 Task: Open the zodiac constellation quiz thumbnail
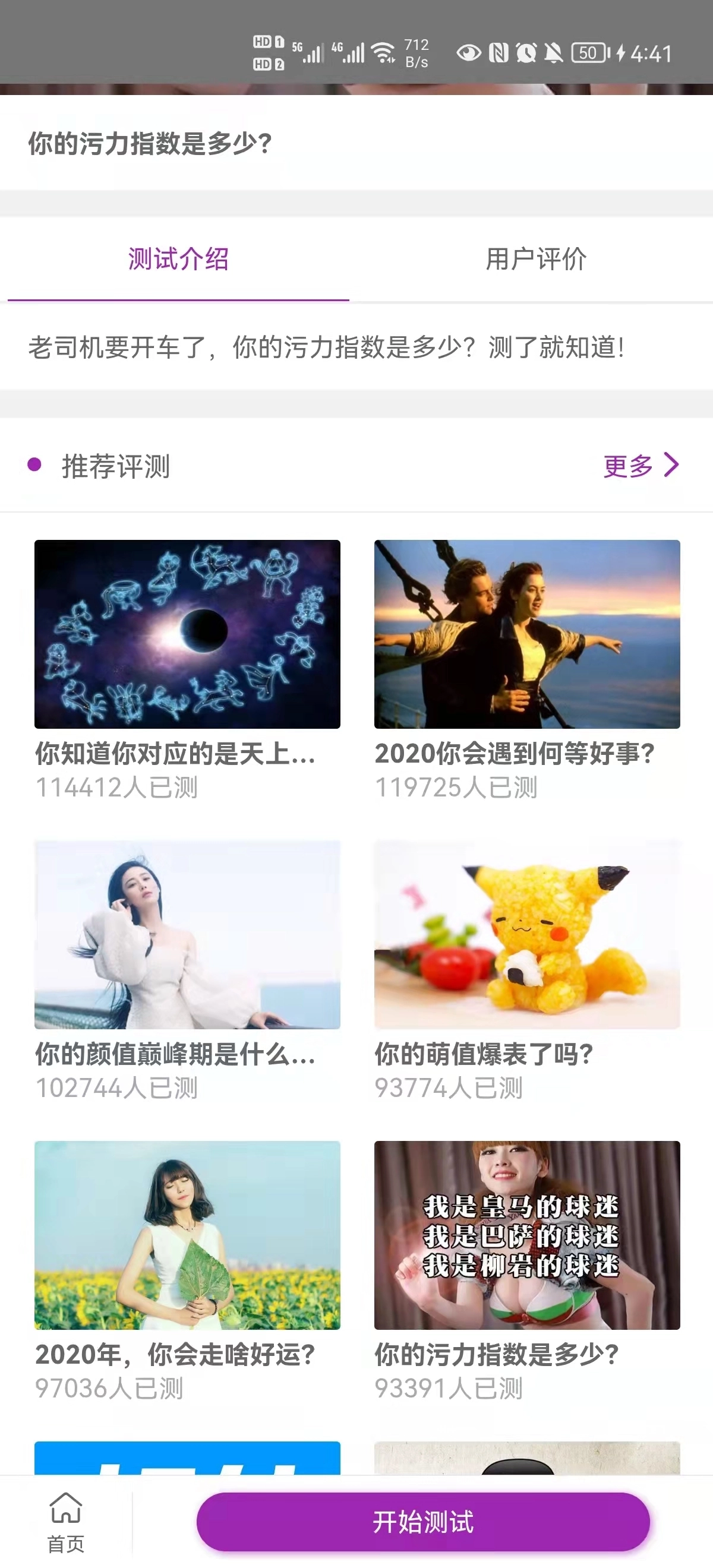click(187, 634)
